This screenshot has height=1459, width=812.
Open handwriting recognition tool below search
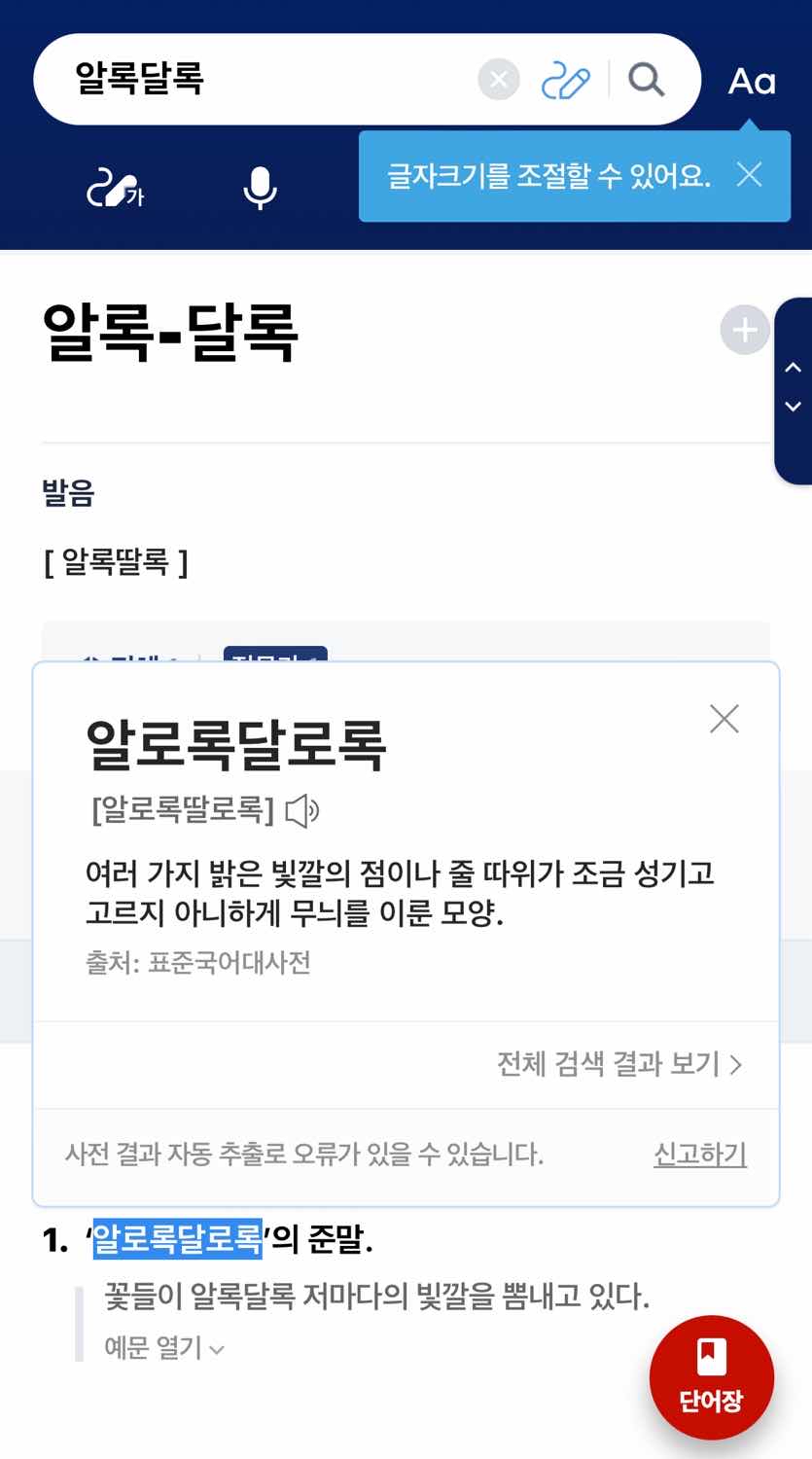(x=115, y=188)
